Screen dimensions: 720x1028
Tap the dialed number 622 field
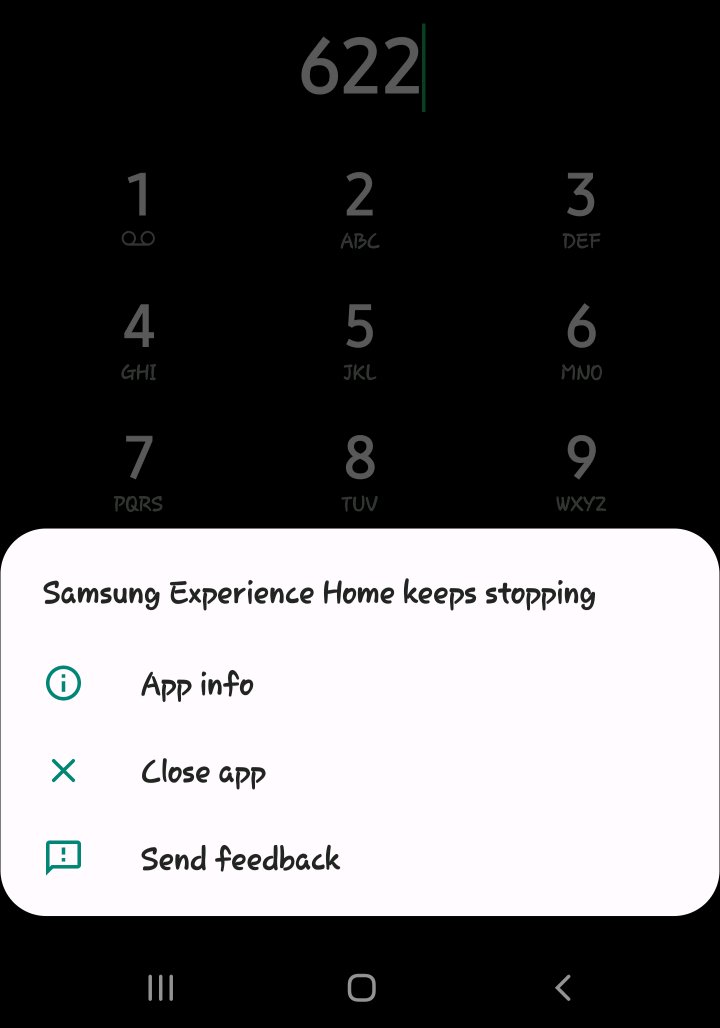point(360,70)
